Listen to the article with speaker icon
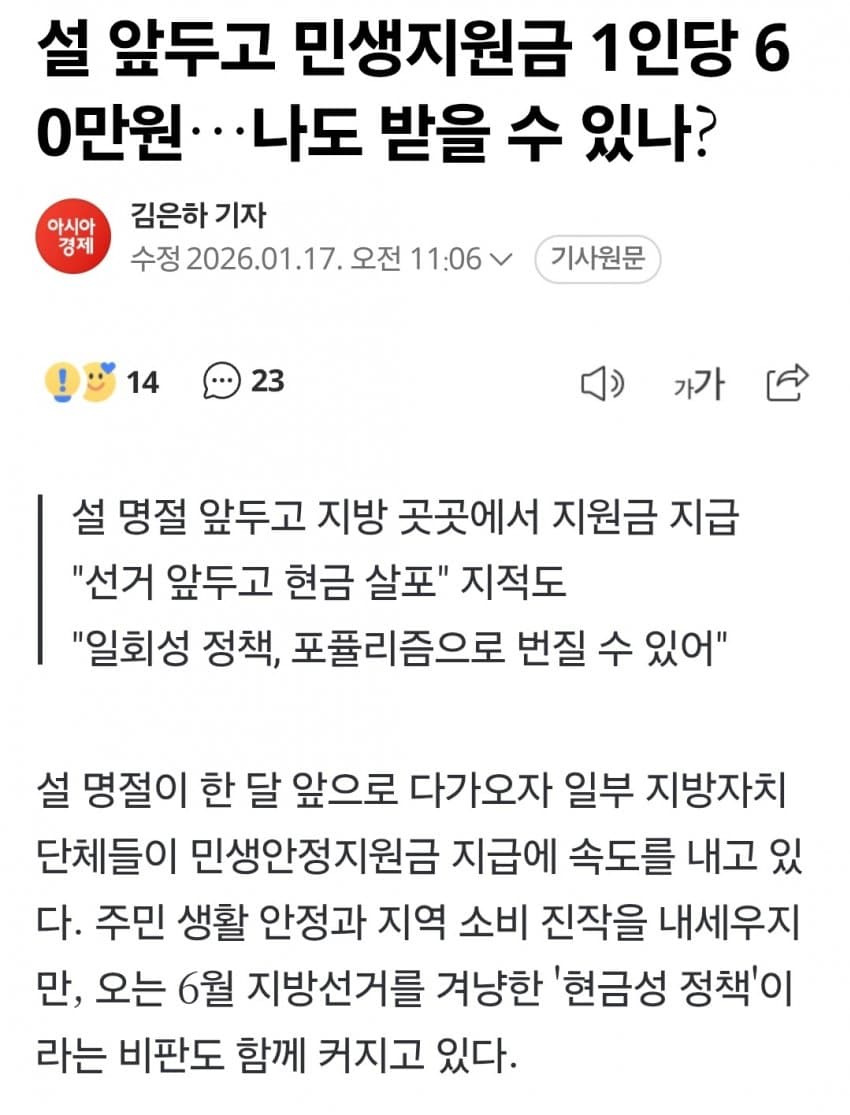Screen dimensions: 850x1115 602,383
